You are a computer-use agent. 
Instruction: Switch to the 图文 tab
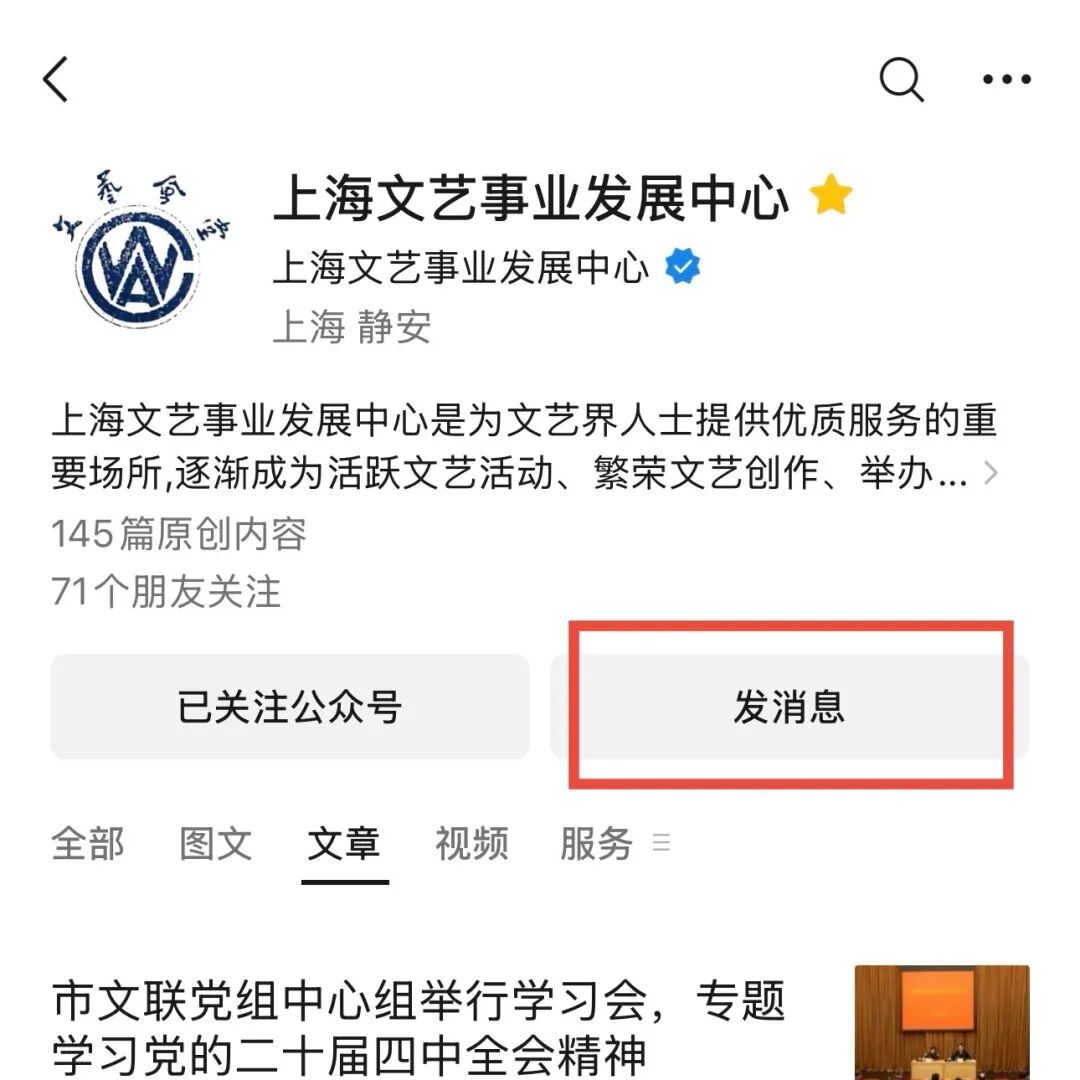[x=216, y=844]
